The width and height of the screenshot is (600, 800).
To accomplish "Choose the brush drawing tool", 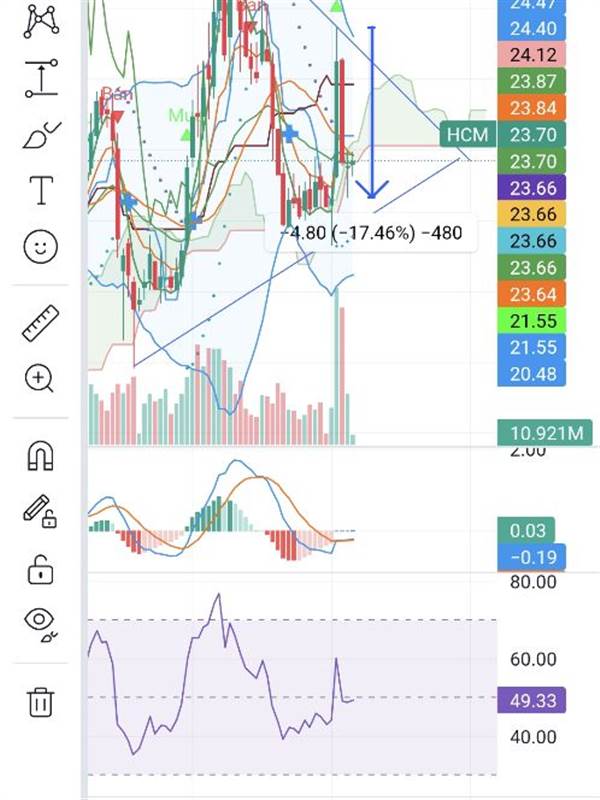I will [x=40, y=134].
